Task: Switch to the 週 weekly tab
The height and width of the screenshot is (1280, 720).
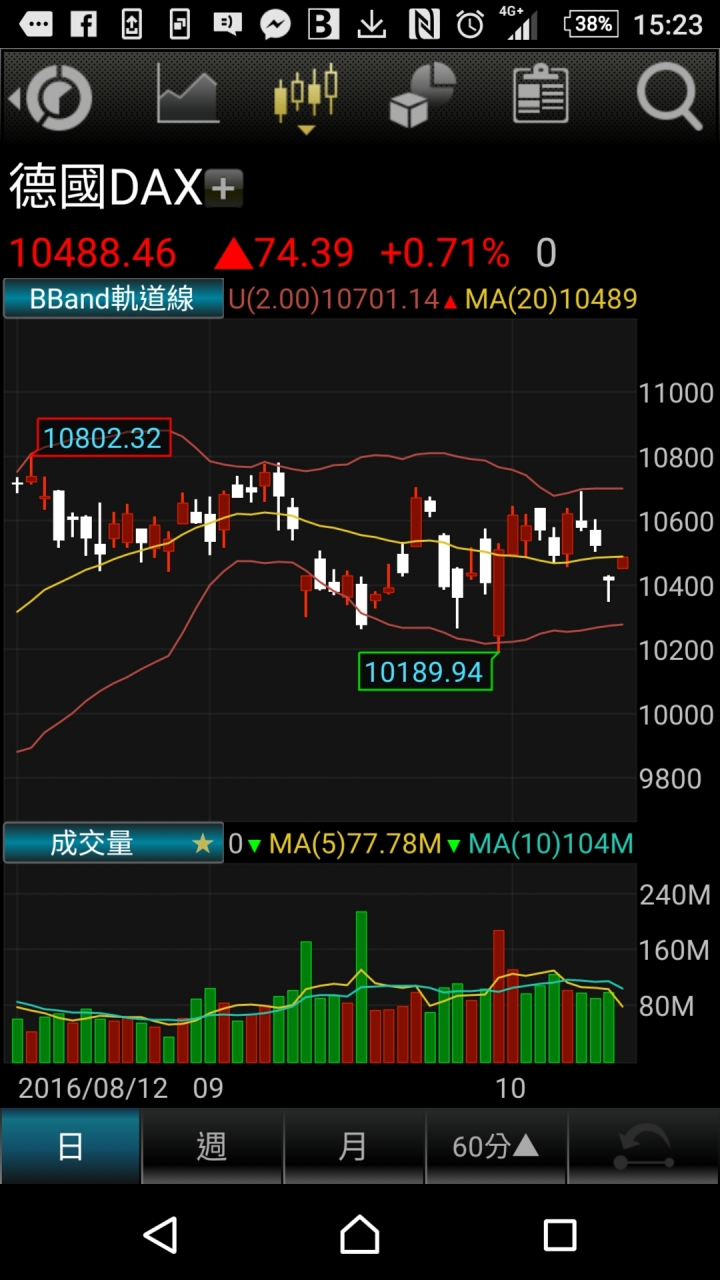Action: point(212,1146)
